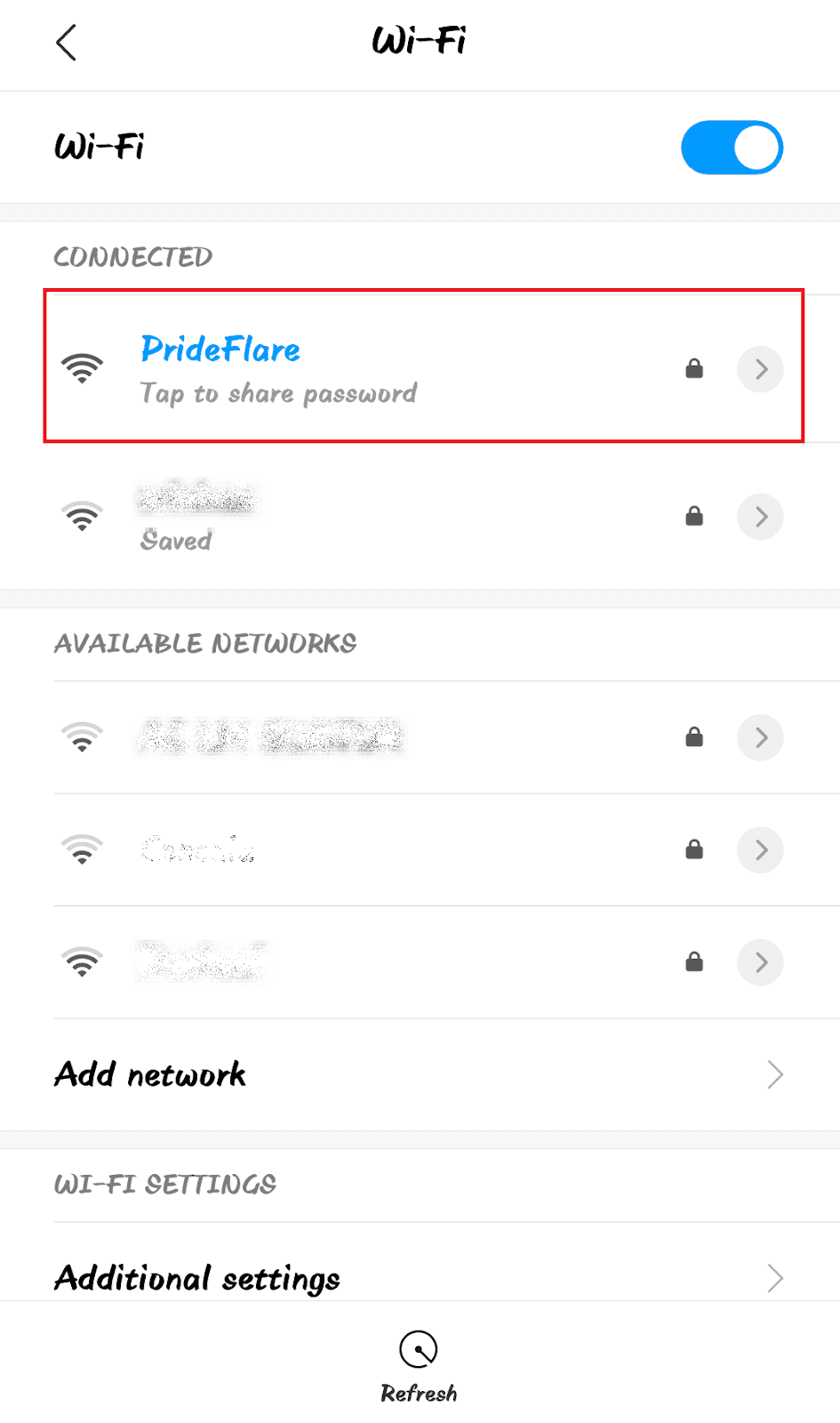
Task: Tap PrideFlare to share password
Action: pos(278,368)
